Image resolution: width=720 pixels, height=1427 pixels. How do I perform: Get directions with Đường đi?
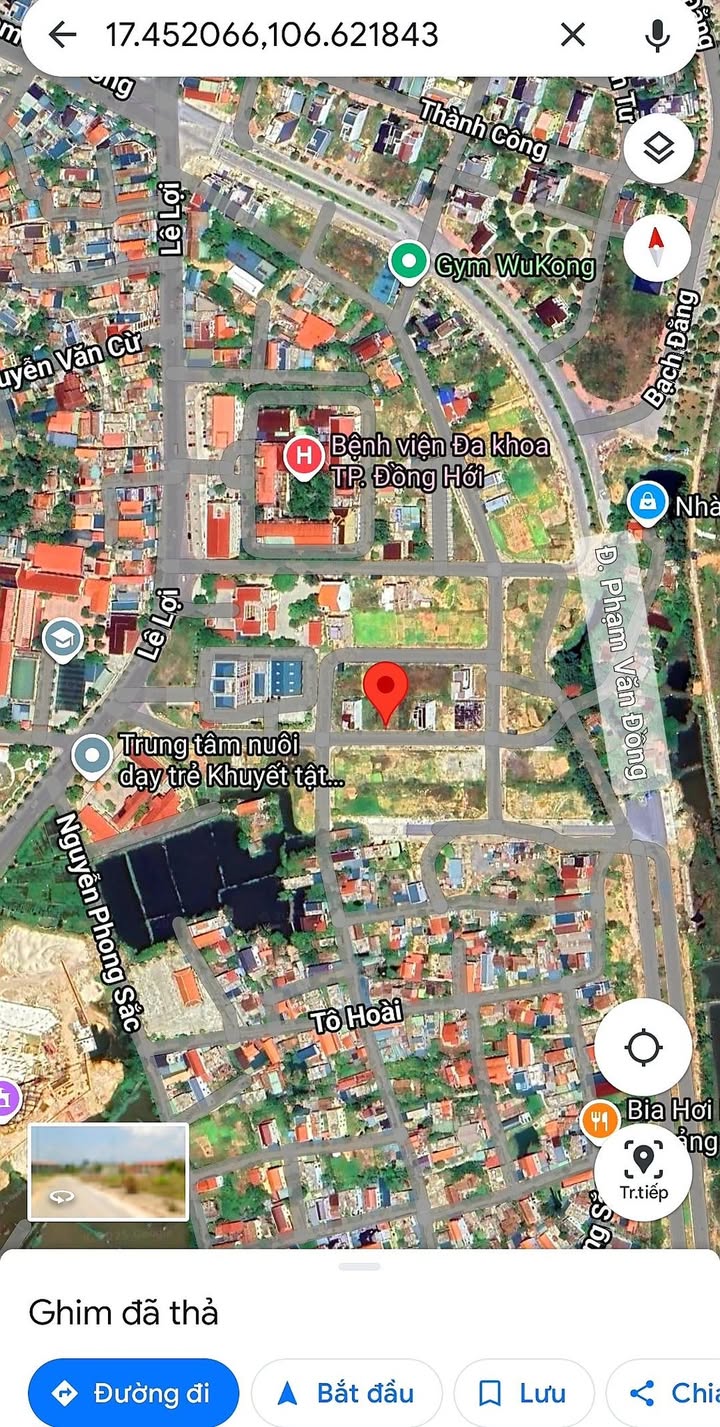click(133, 1392)
